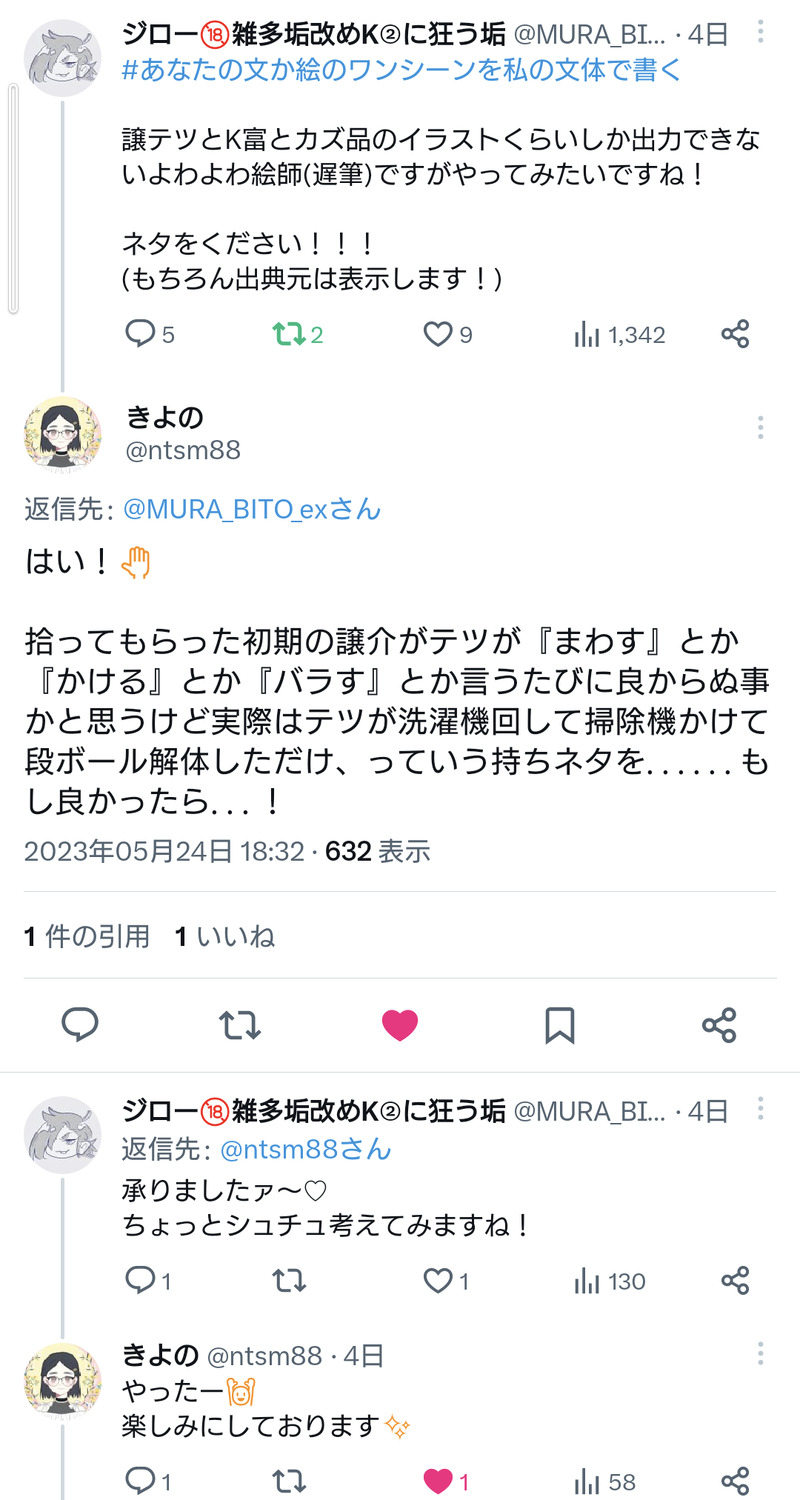Open きよの's profile picture on the main tweet
Image resolution: width=800 pixels, height=1500 pixels.
62,434
